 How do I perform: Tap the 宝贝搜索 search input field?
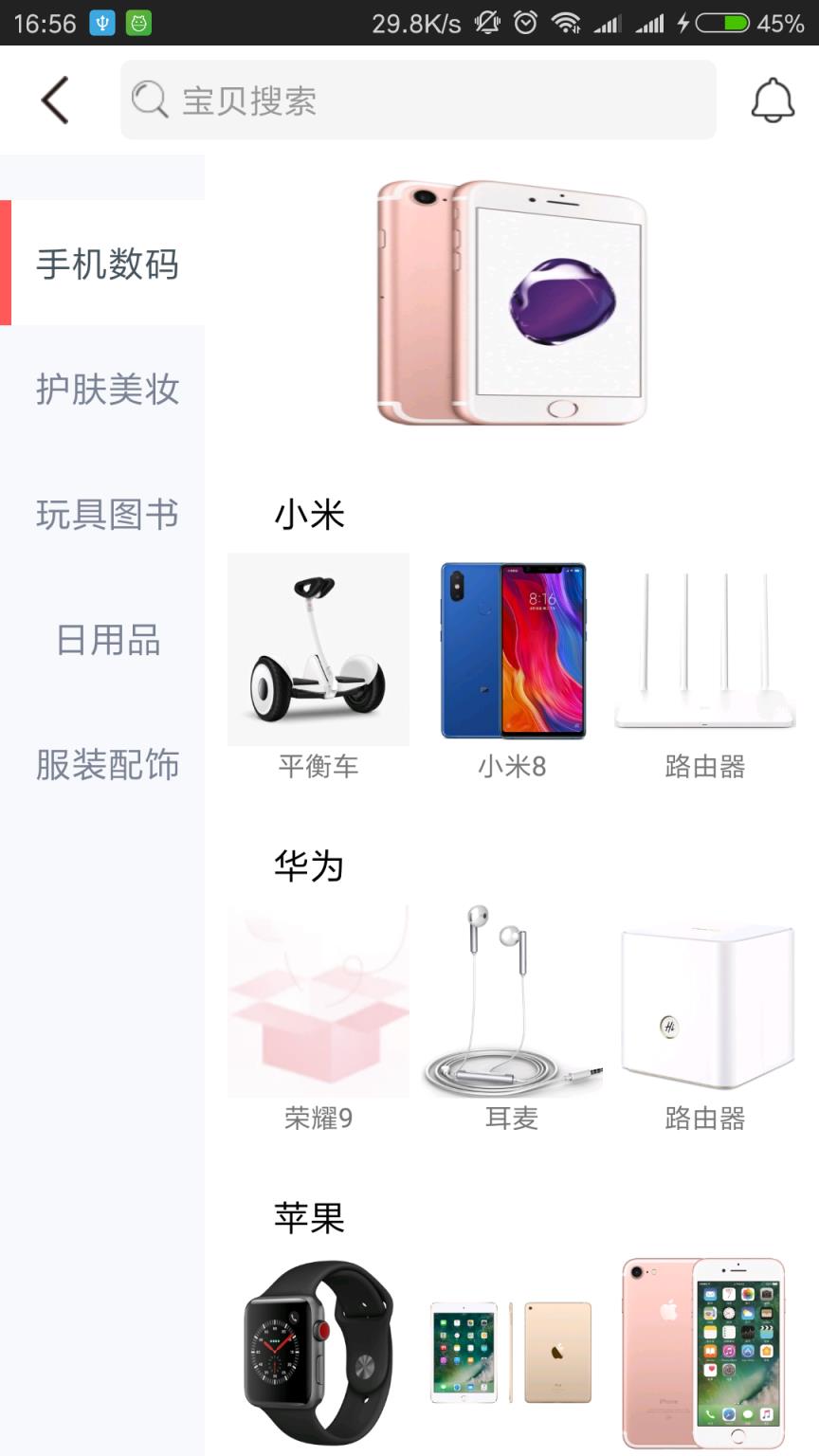point(417,99)
